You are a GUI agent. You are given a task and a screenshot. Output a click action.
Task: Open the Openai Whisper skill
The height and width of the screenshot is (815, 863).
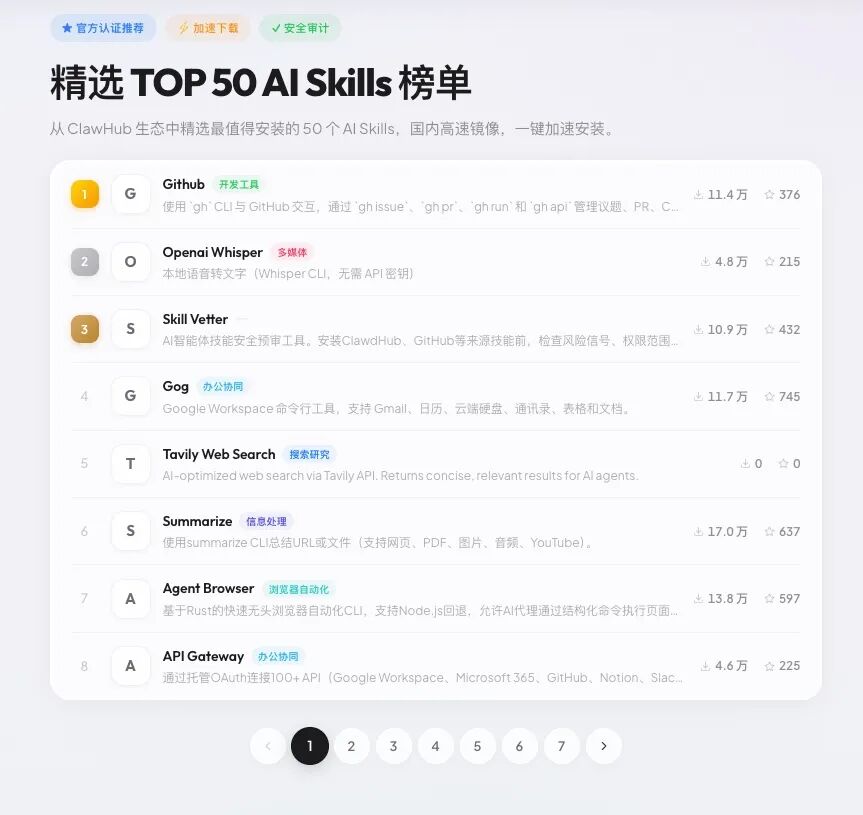tap(212, 252)
